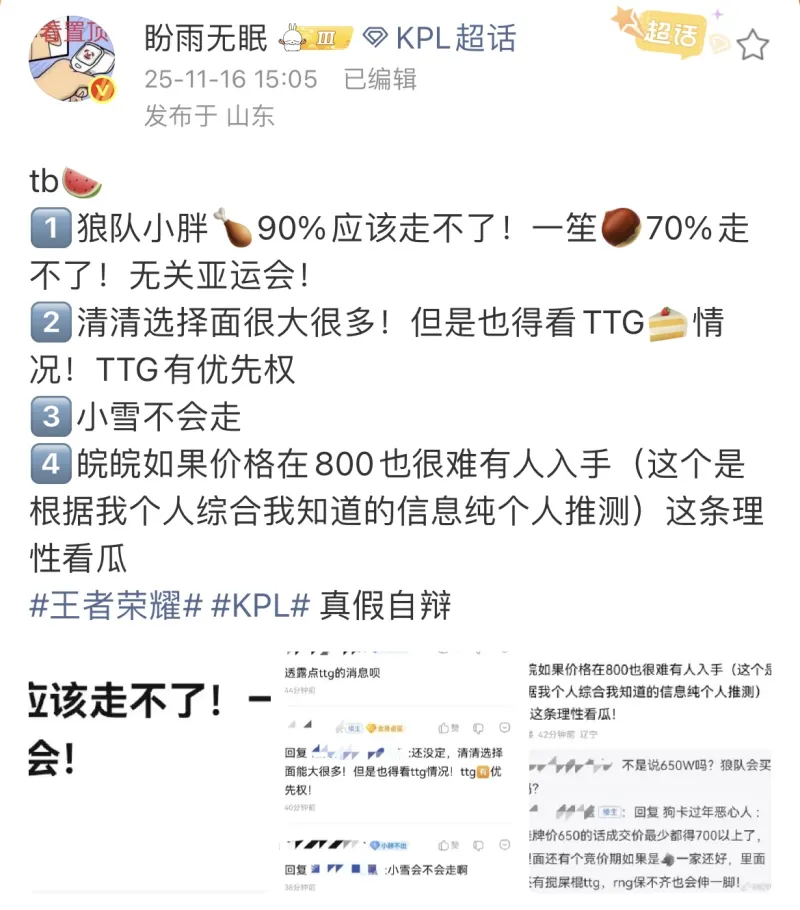View the middle attached screenshot about ttg

[399, 770]
